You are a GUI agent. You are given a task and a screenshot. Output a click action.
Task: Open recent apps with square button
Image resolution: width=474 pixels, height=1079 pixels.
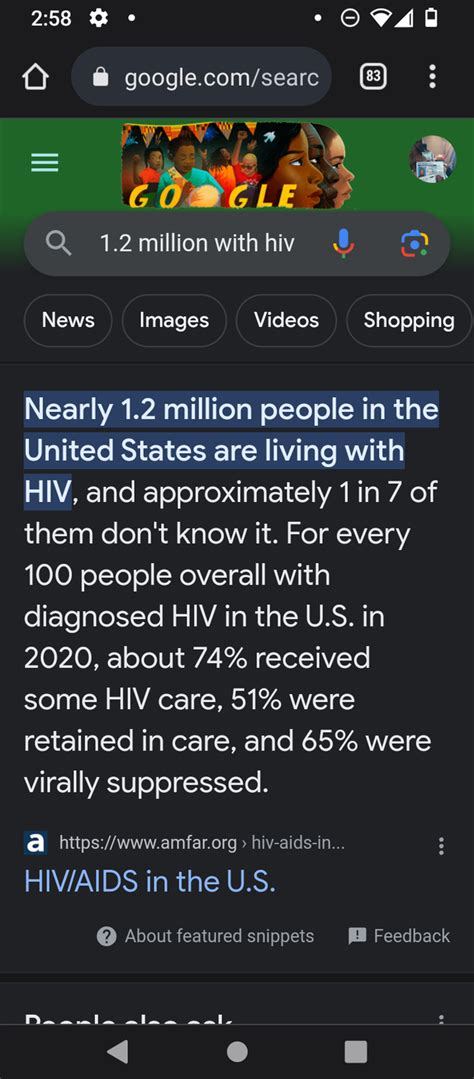[x=356, y=1051]
